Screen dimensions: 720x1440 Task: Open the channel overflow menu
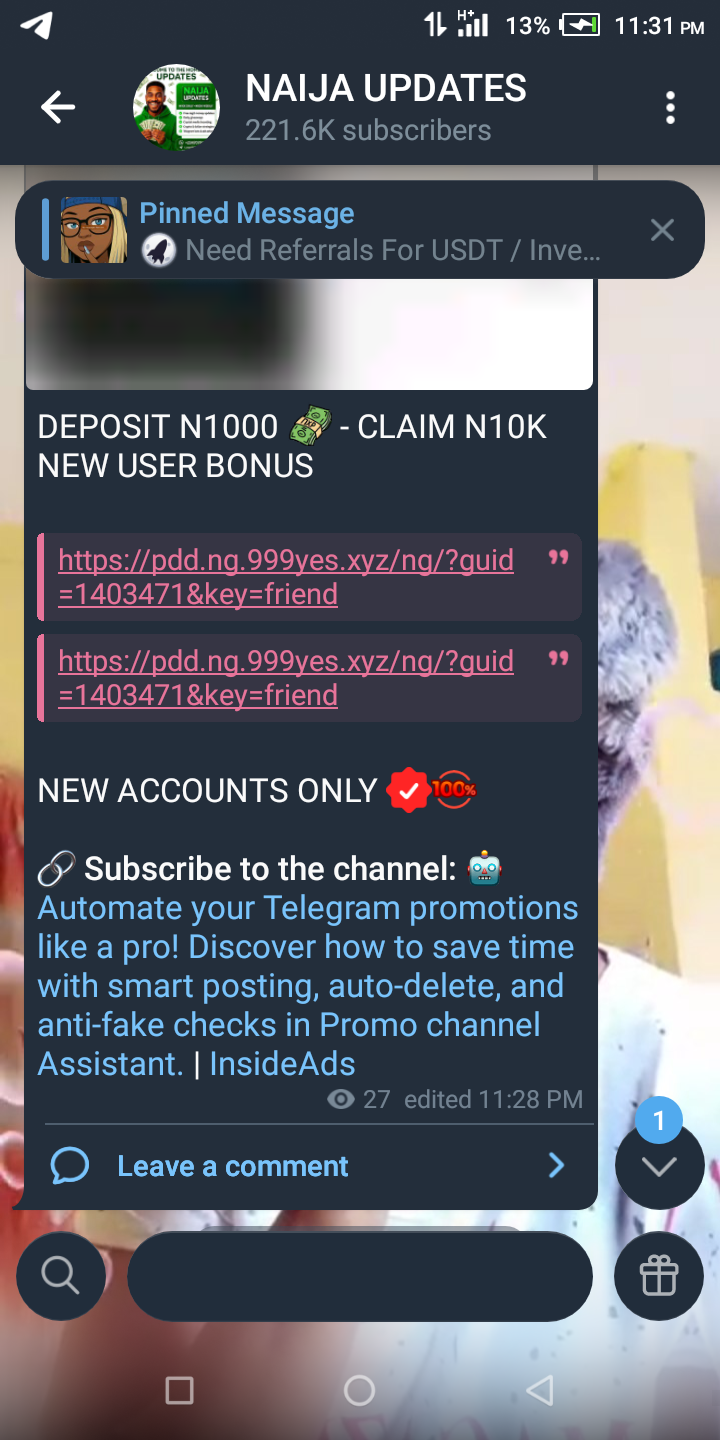coord(670,107)
